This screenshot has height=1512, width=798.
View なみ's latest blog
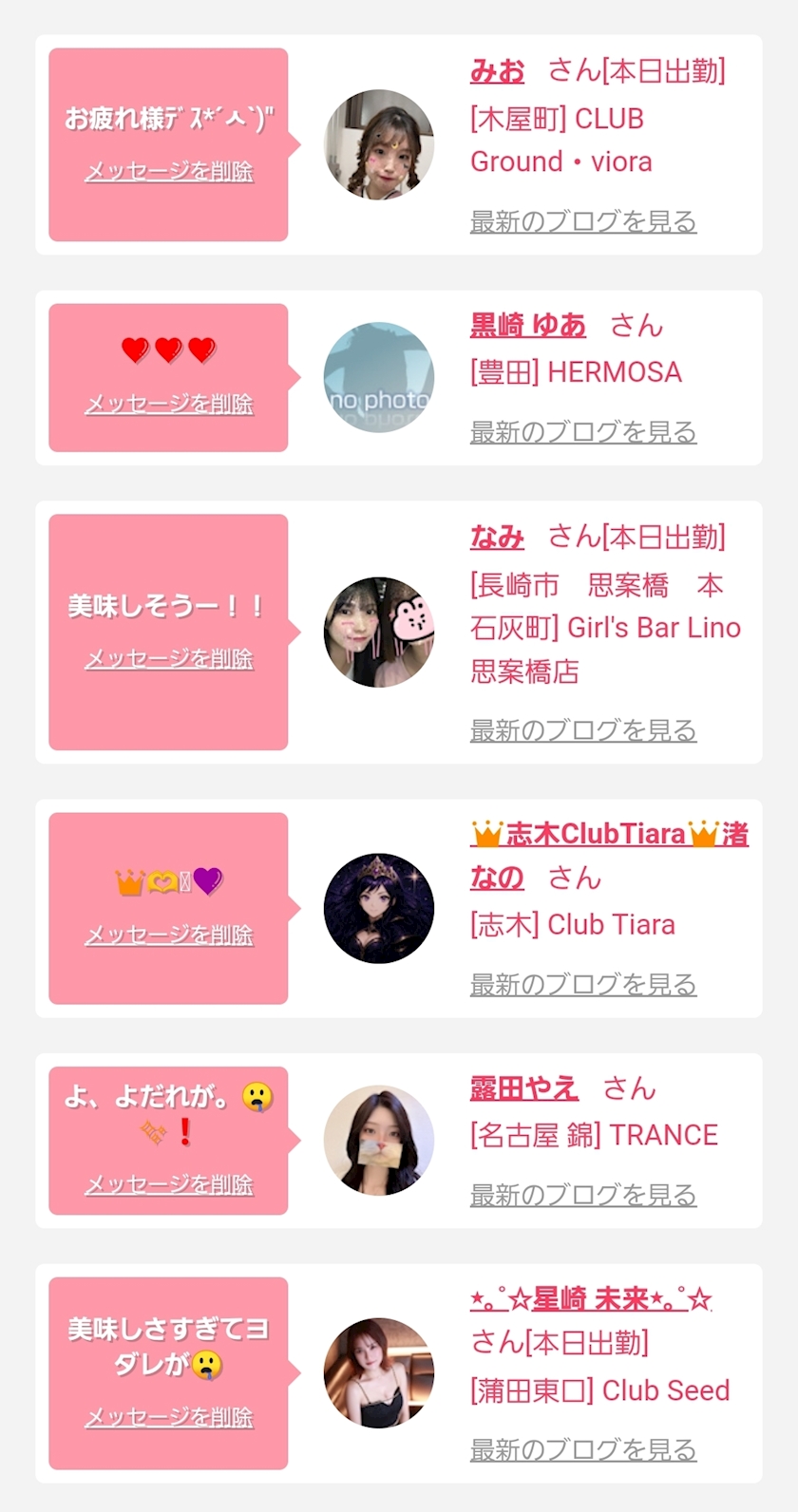click(x=583, y=730)
